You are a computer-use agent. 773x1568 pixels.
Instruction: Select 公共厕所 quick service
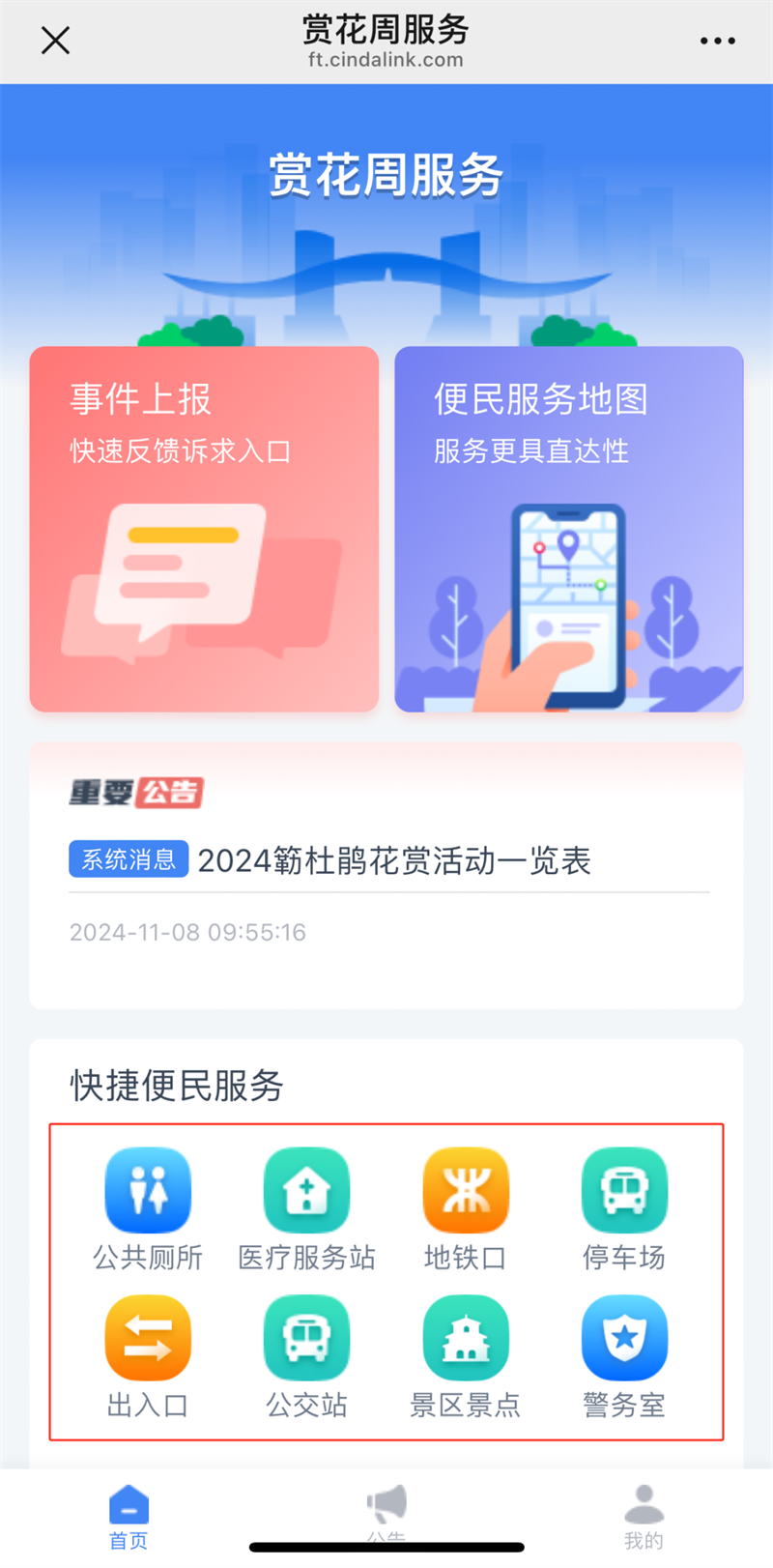pyautogui.click(x=148, y=1208)
